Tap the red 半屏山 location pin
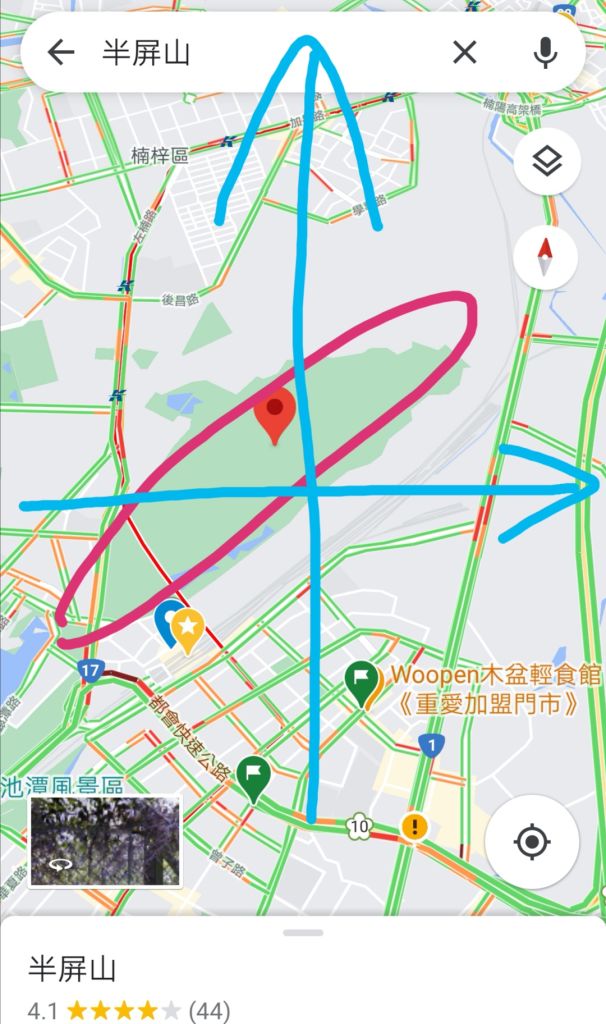 click(275, 415)
